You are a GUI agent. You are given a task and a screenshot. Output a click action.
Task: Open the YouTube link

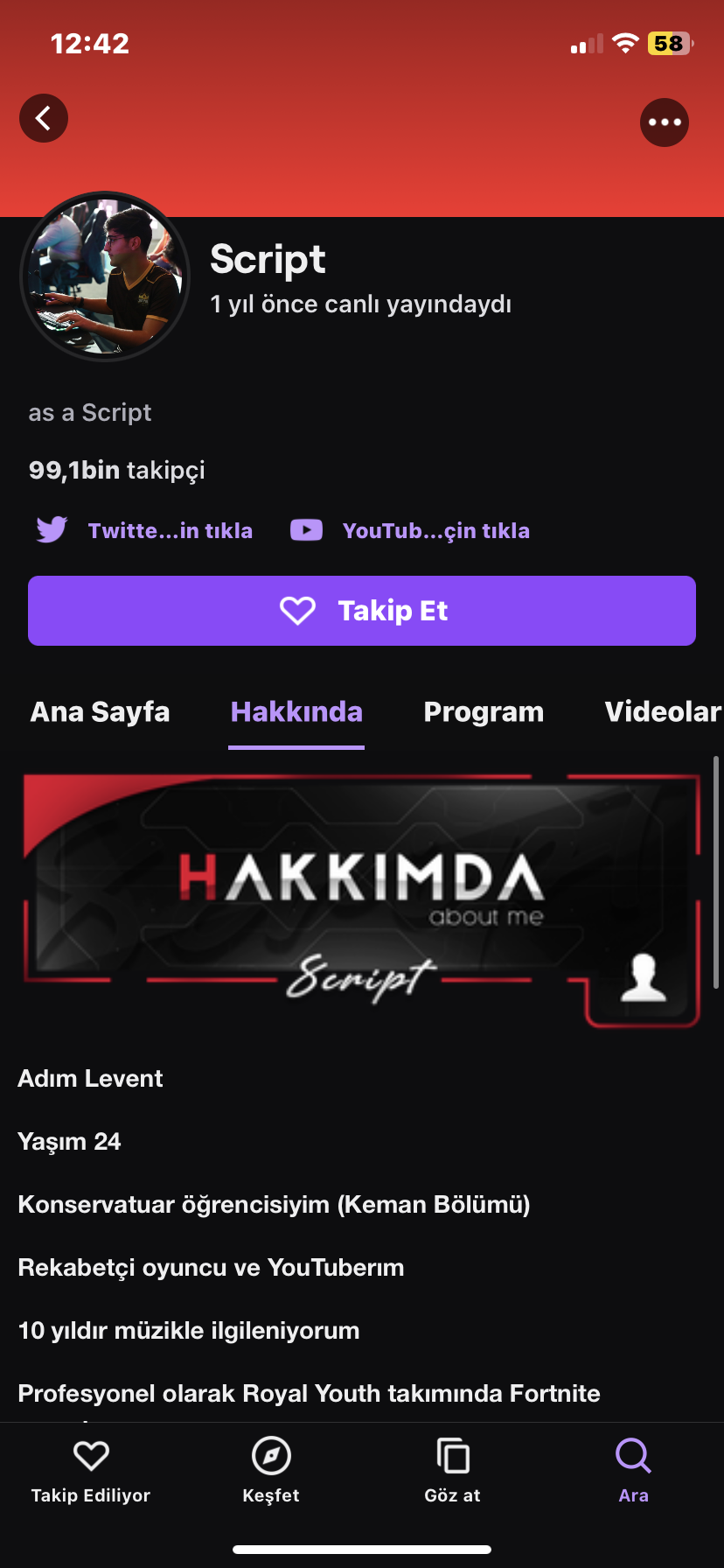[x=410, y=530]
